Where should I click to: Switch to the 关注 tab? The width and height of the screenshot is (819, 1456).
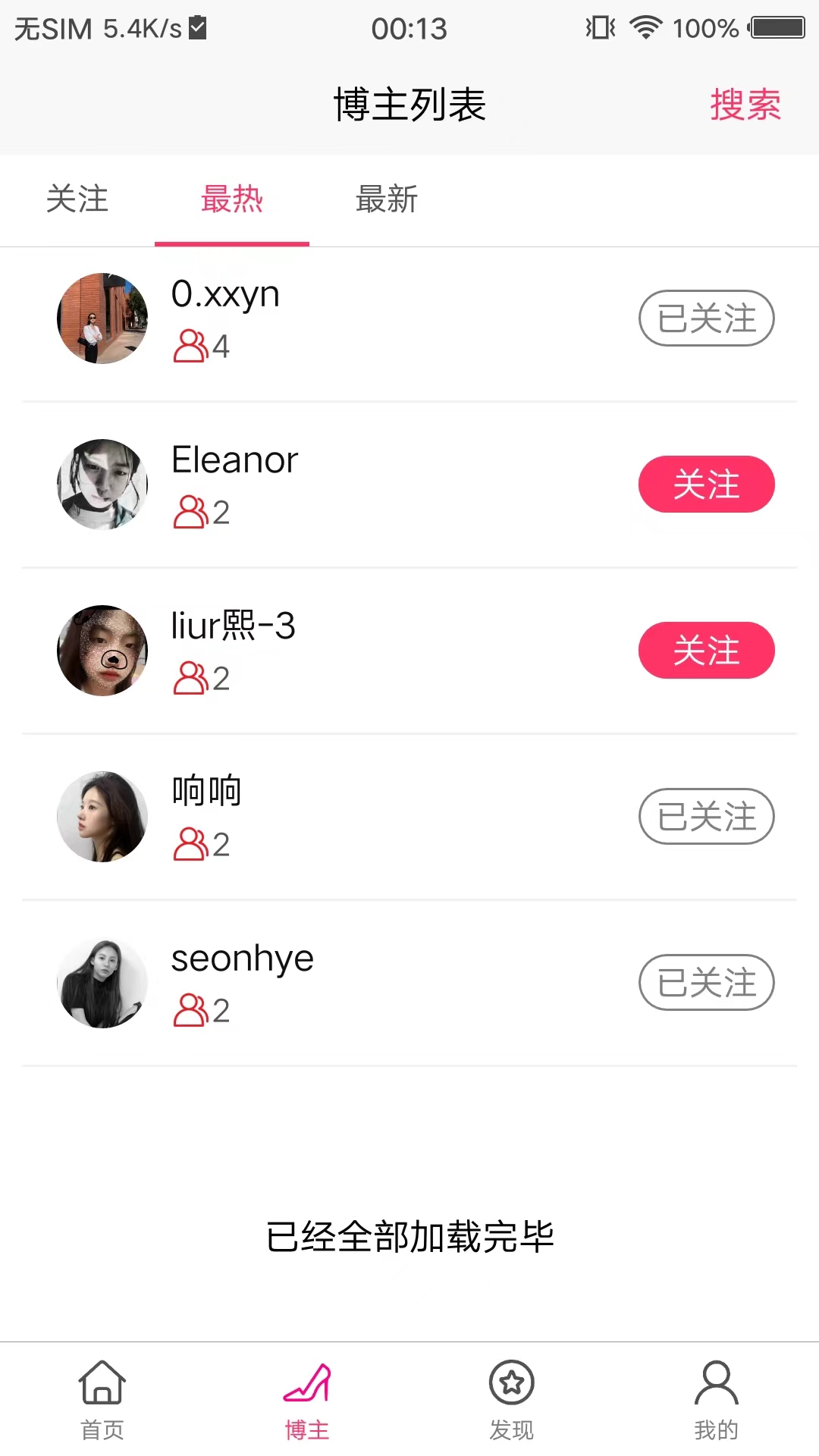77,199
